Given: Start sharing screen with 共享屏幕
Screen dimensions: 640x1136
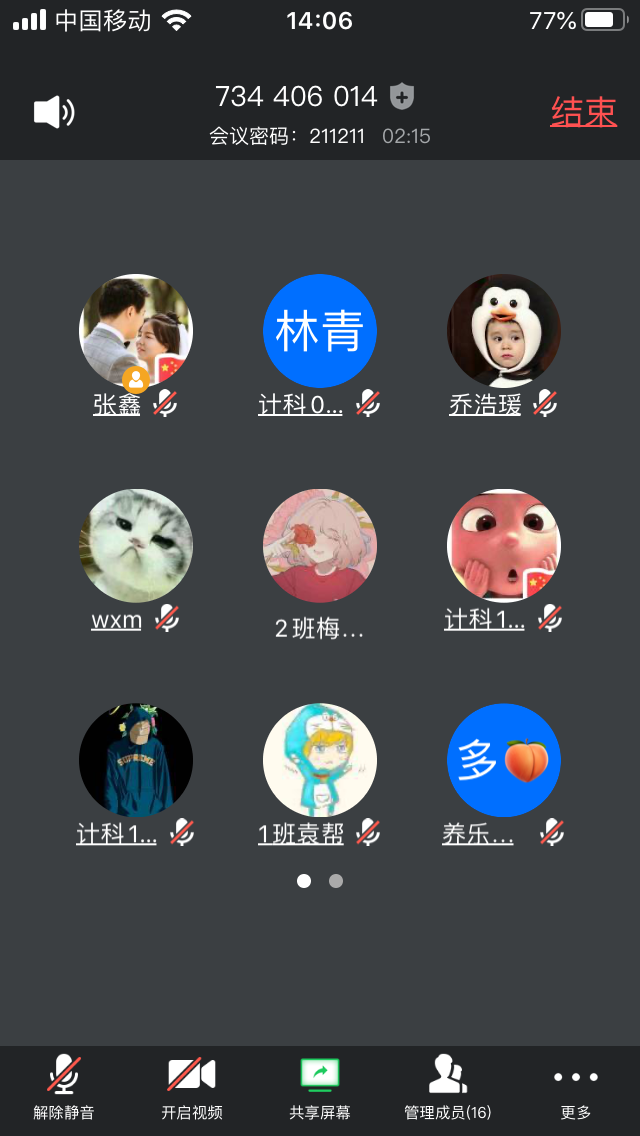Looking at the screenshot, I should pos(320,1086).
